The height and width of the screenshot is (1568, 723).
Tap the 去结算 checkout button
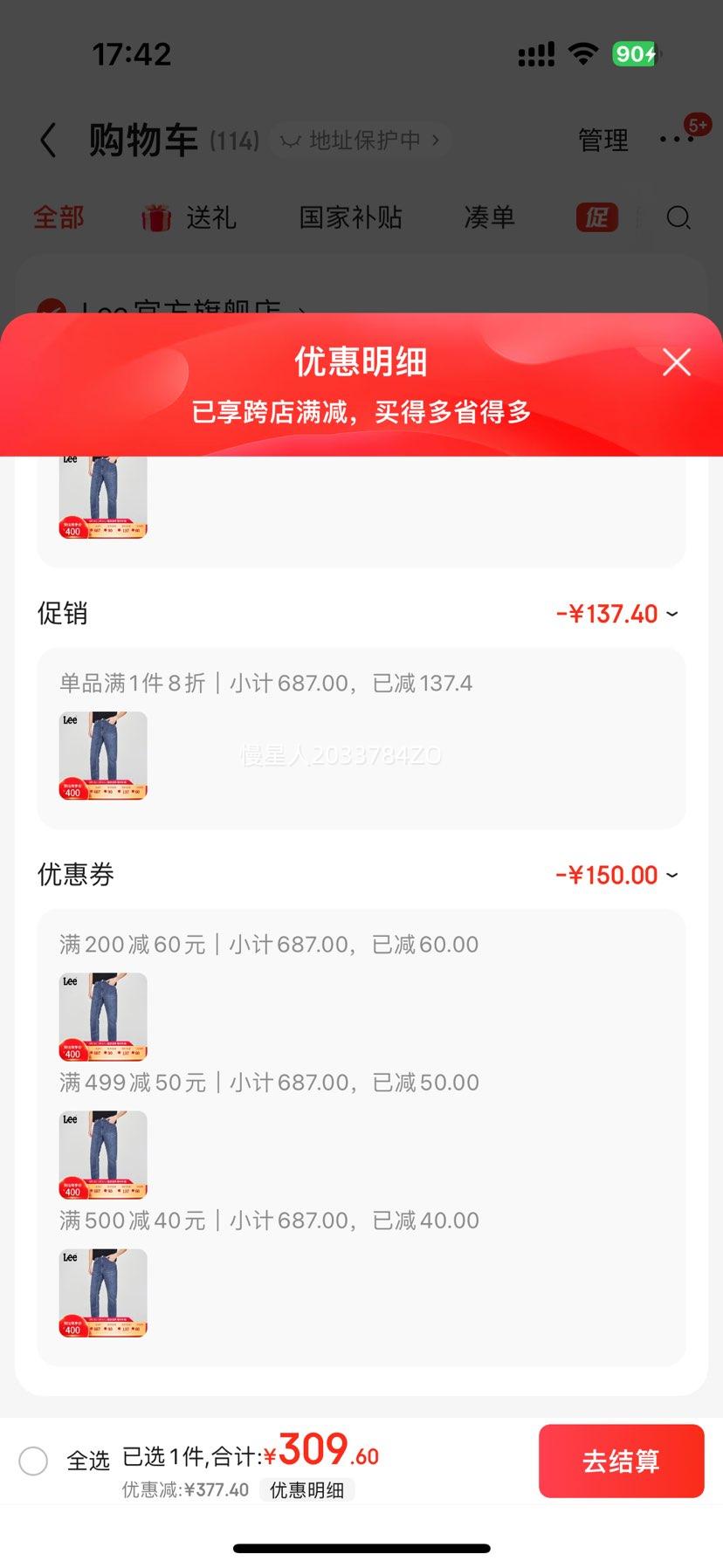coord(621,1461)
